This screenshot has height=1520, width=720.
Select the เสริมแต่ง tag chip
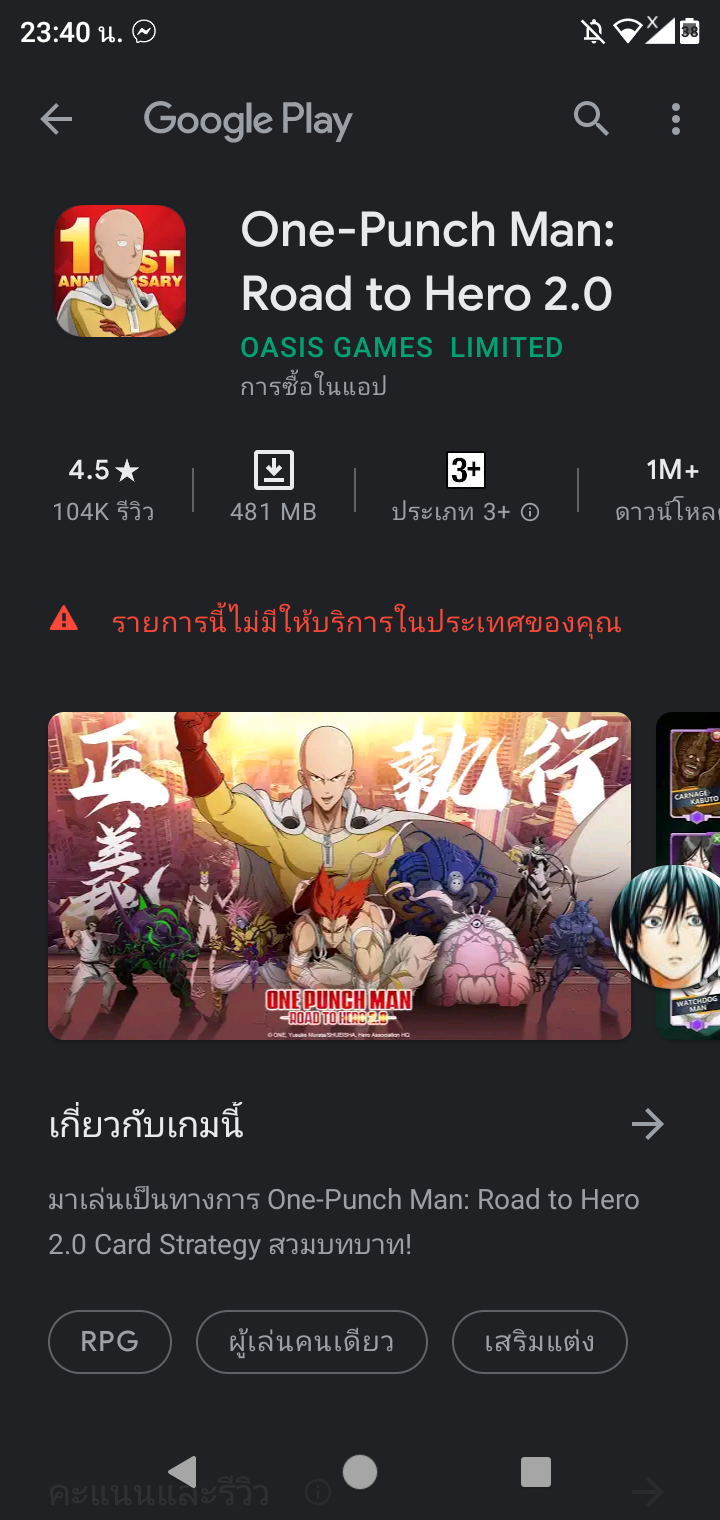tap(540, 1341)
